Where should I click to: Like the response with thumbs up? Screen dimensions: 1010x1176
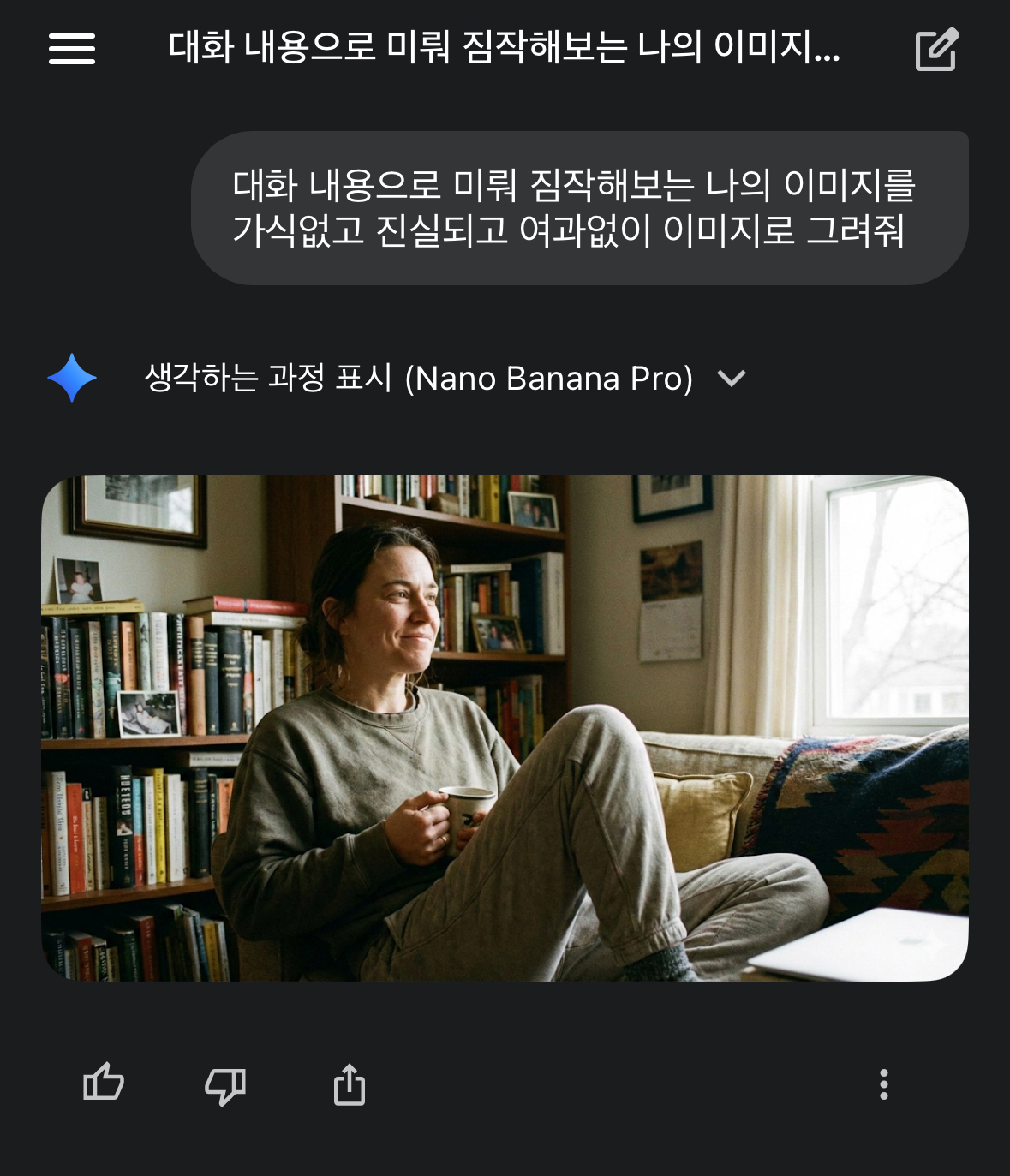tap(104, 1083)
